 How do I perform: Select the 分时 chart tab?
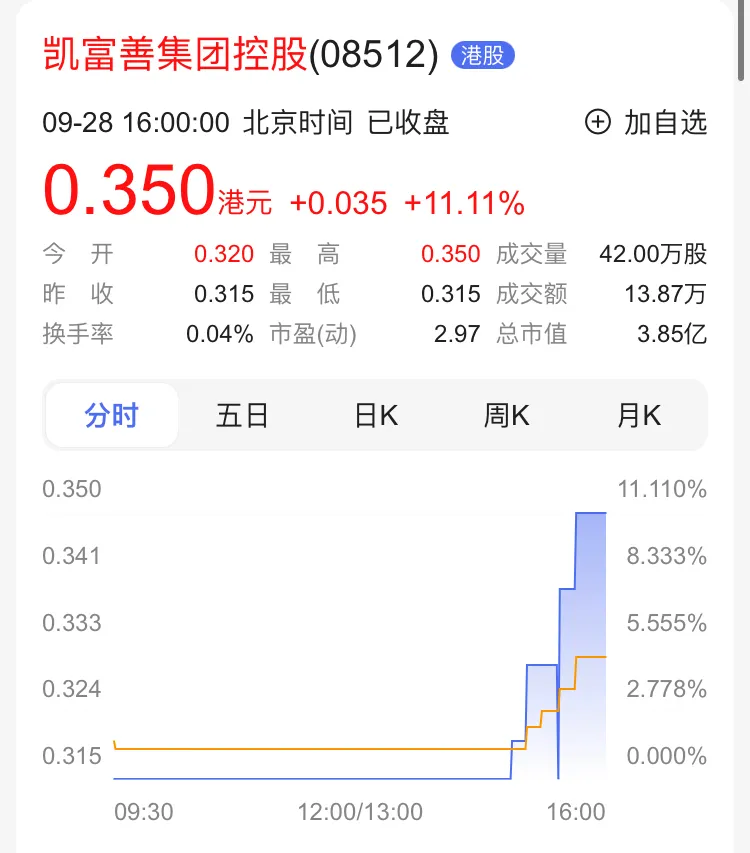[x=112, y=415]
